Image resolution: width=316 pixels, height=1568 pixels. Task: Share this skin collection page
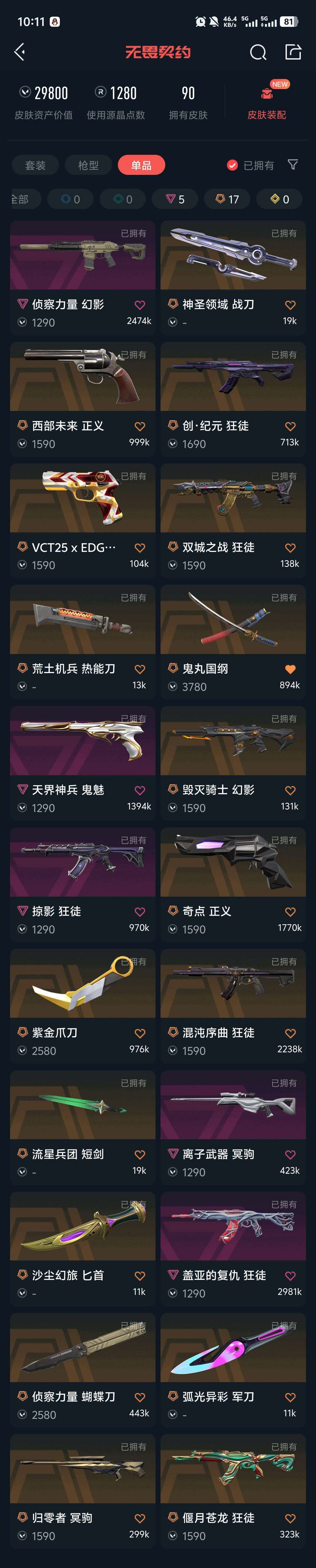point(293,52)
